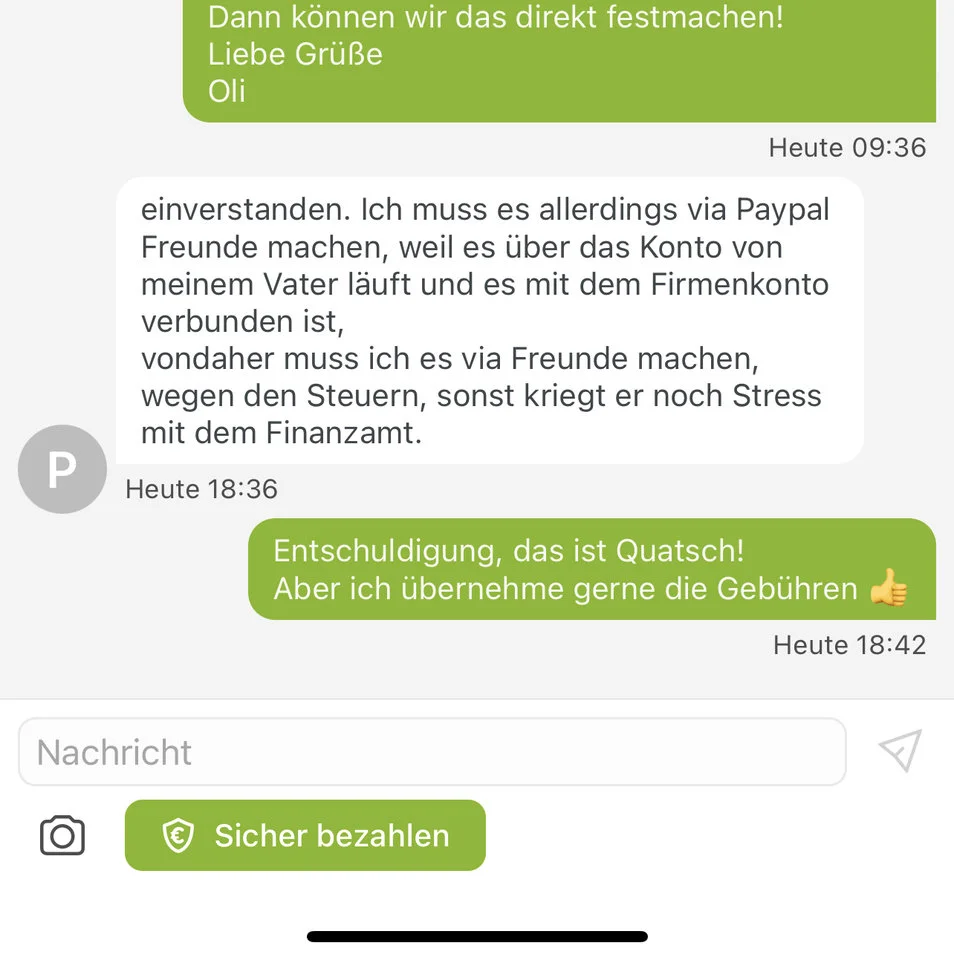Tap the Nachricht message input field
This screenshot has width=954, height=960.
click(432, 752)
